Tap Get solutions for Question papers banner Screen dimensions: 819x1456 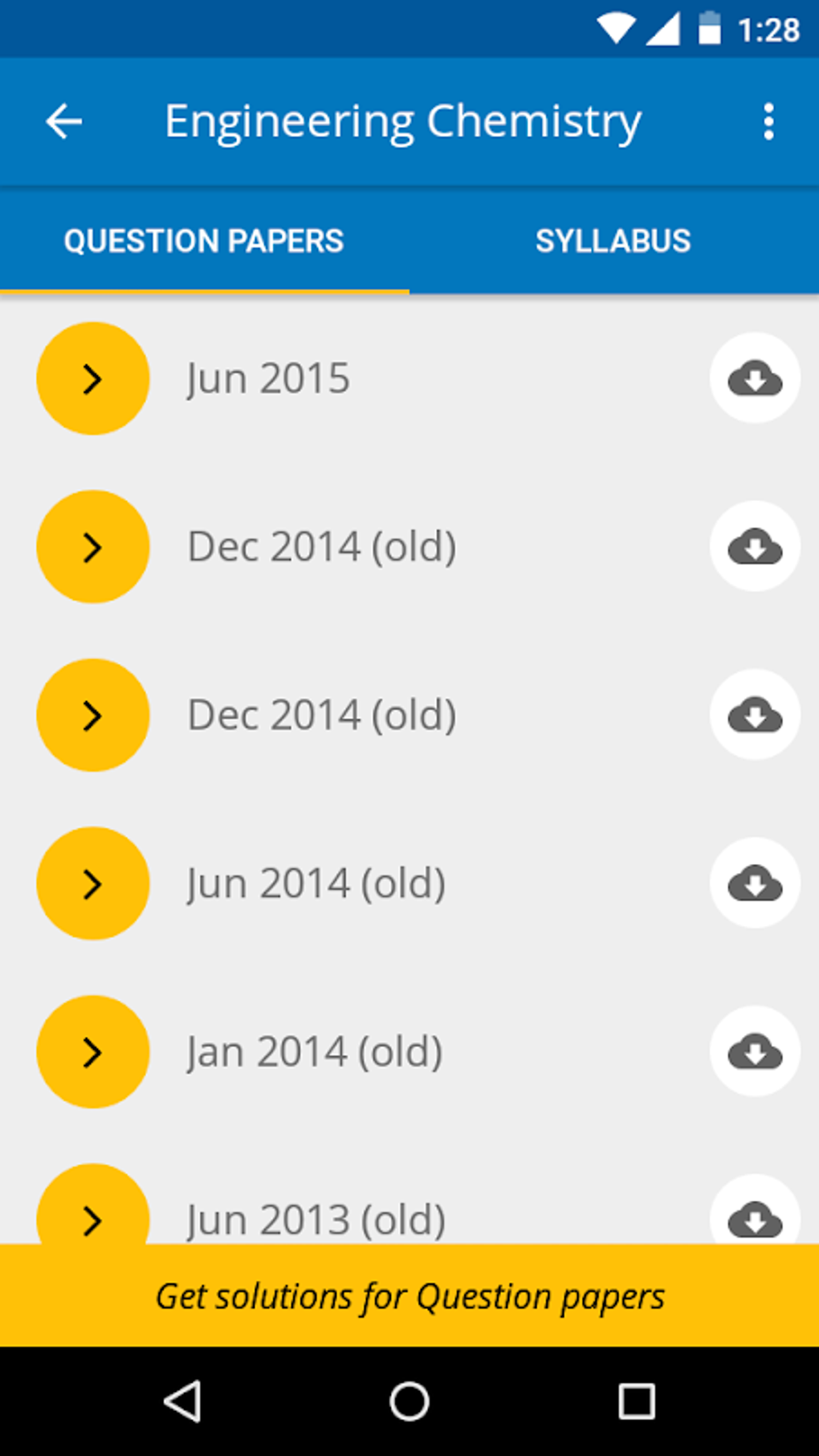click(409, 1295)
